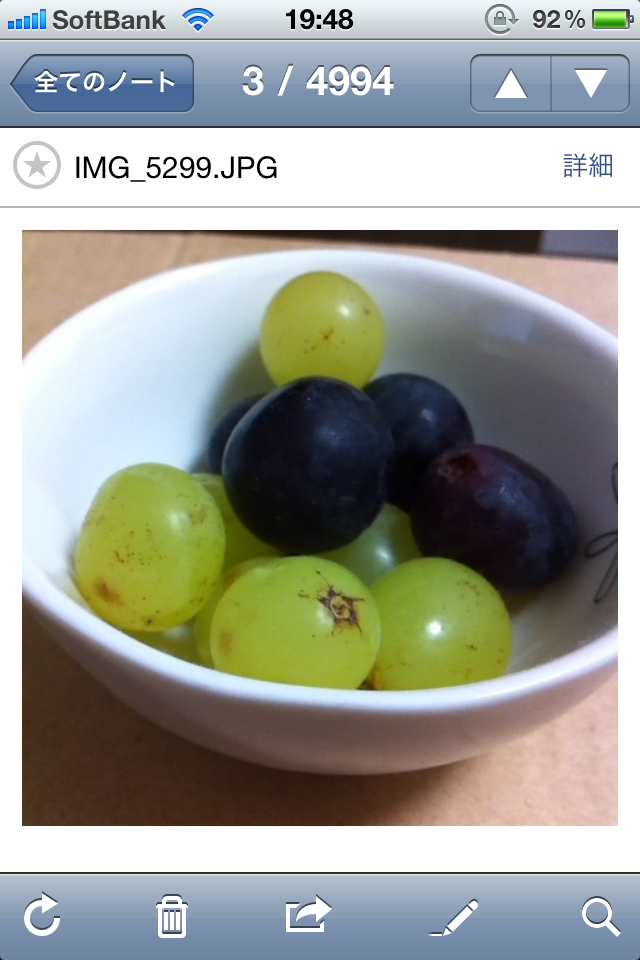Image resolution: width=640 pixels, height=960 pixels.
Task: Star the note IMG_5299.JPG
Action: pyautogui.click(x=37, y=166)
